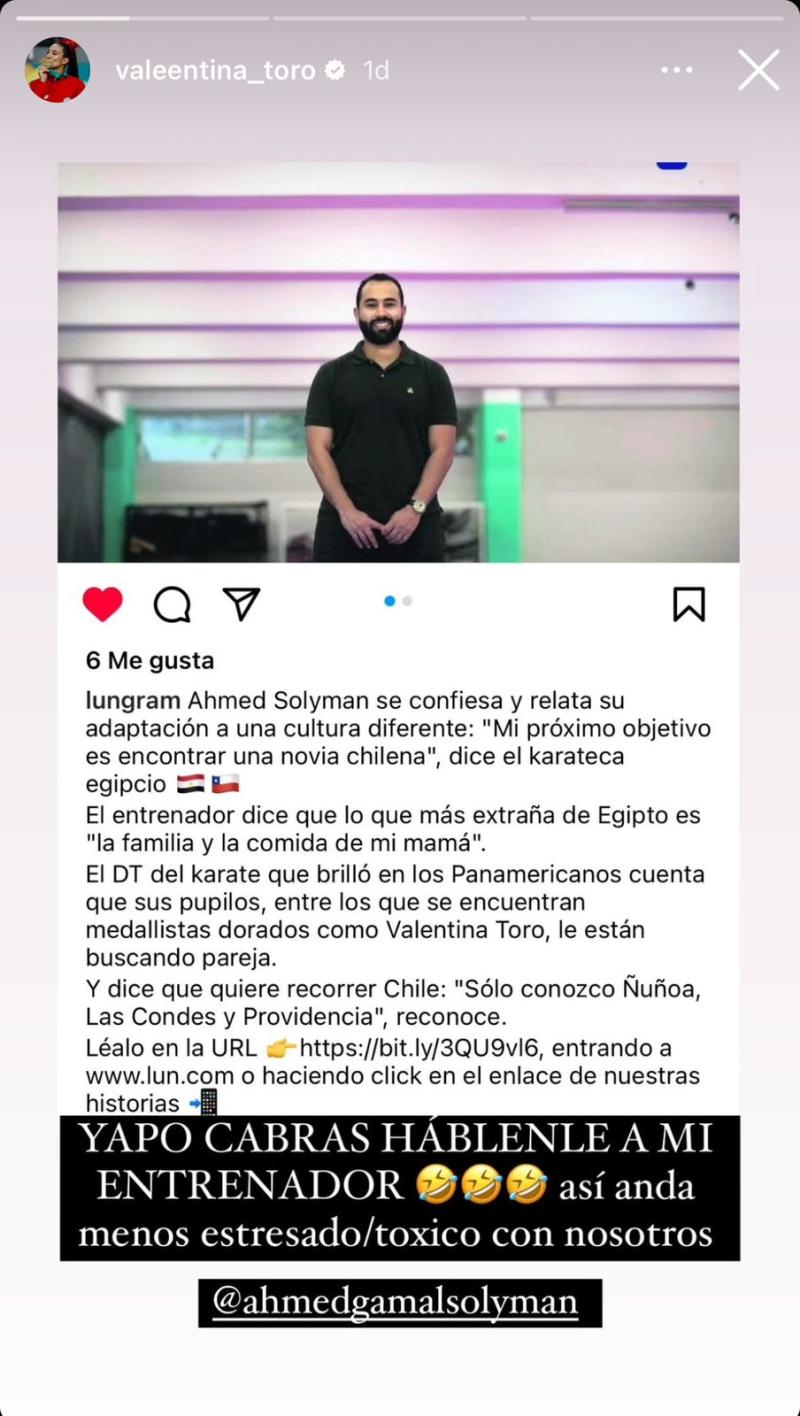Tap the blue carousel dot to switch slides
Viewport: 800px width, 1416px height.
[390, 600]
